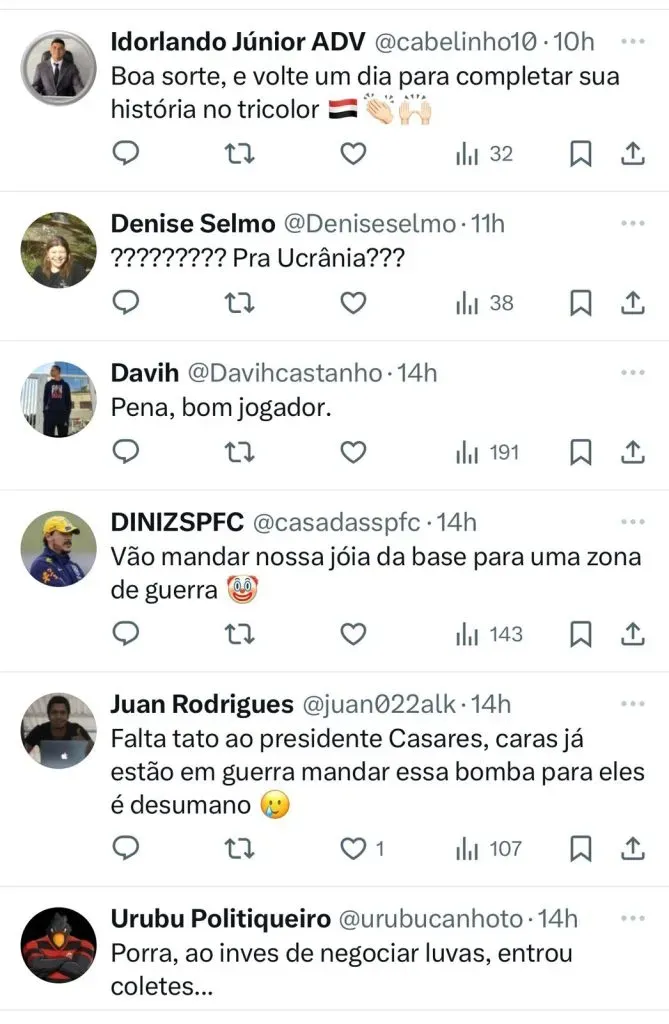Share Denise Selmo's tweet
669x1024 pixels.
pos(632,302)
